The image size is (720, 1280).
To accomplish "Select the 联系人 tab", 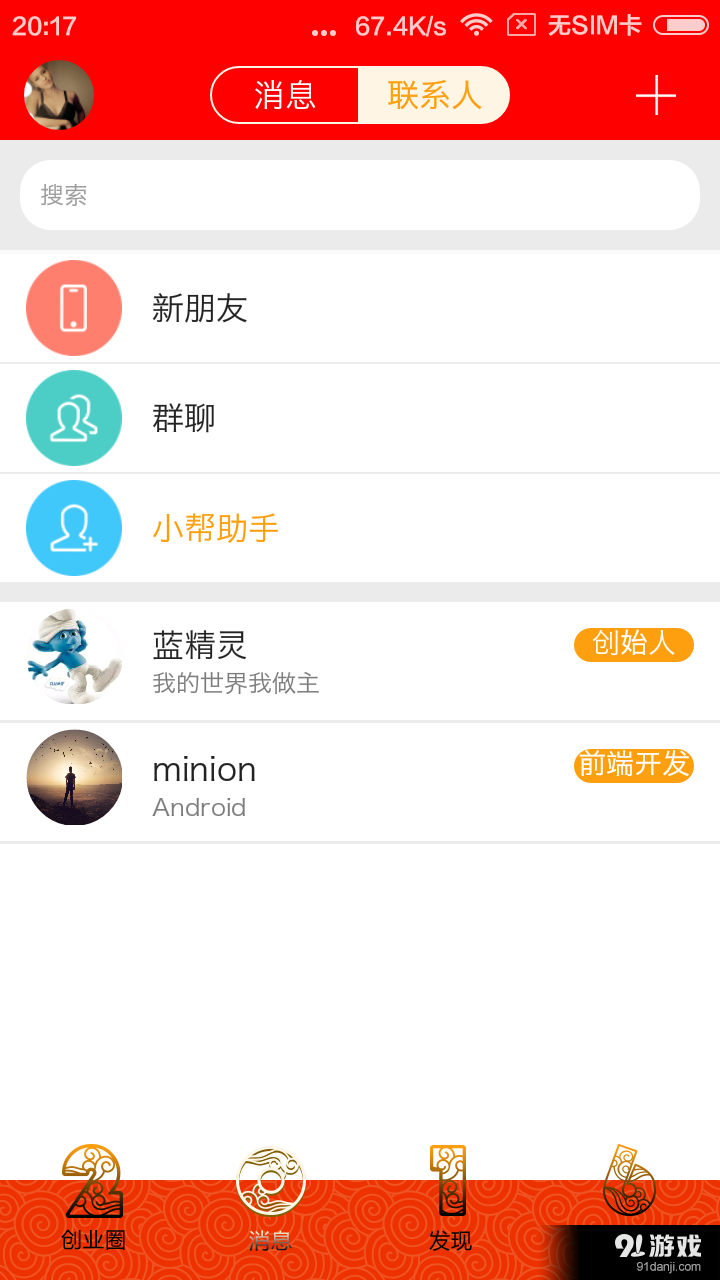I will click(x=435, y=95).
